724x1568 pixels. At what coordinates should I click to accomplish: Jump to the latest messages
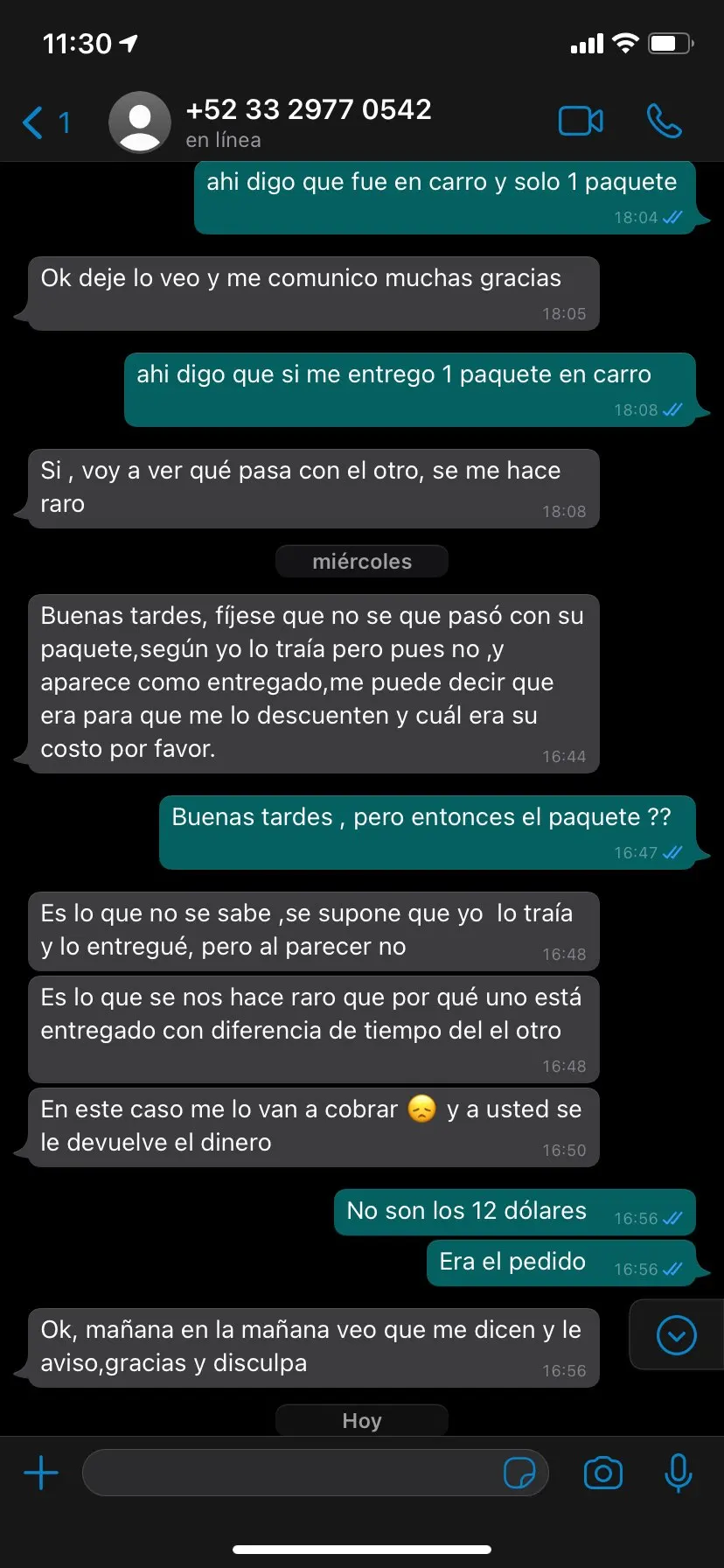(x=676, y=1335)
